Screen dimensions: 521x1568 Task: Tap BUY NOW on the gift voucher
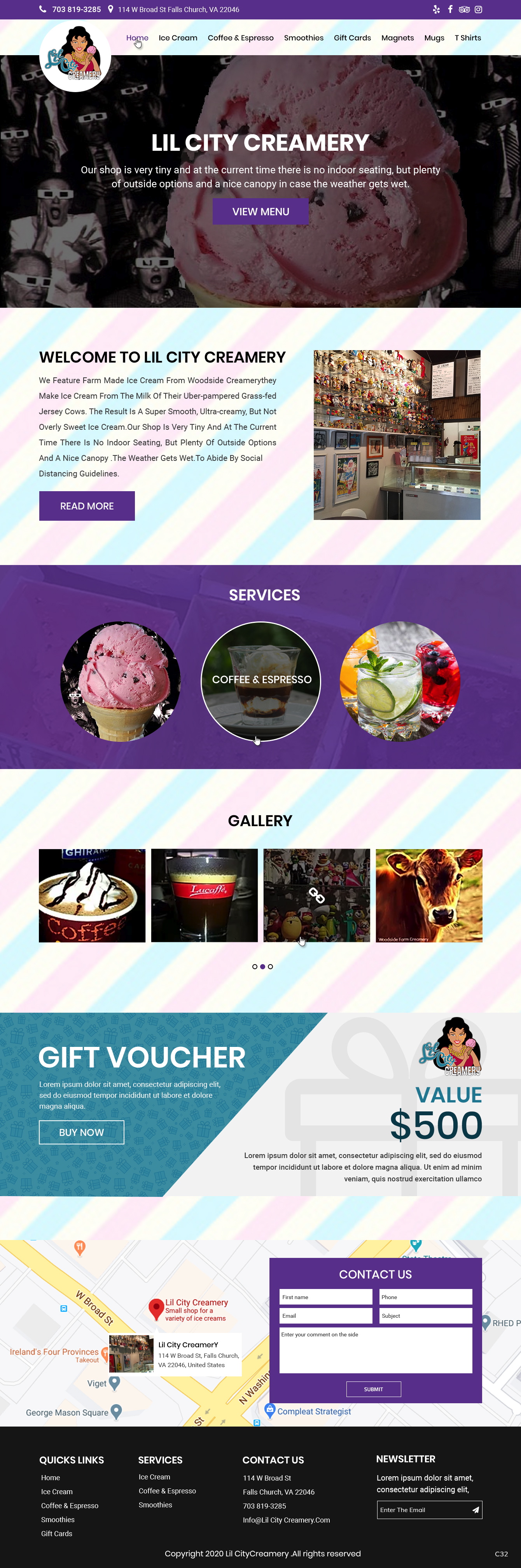[x=82, y=1132]
